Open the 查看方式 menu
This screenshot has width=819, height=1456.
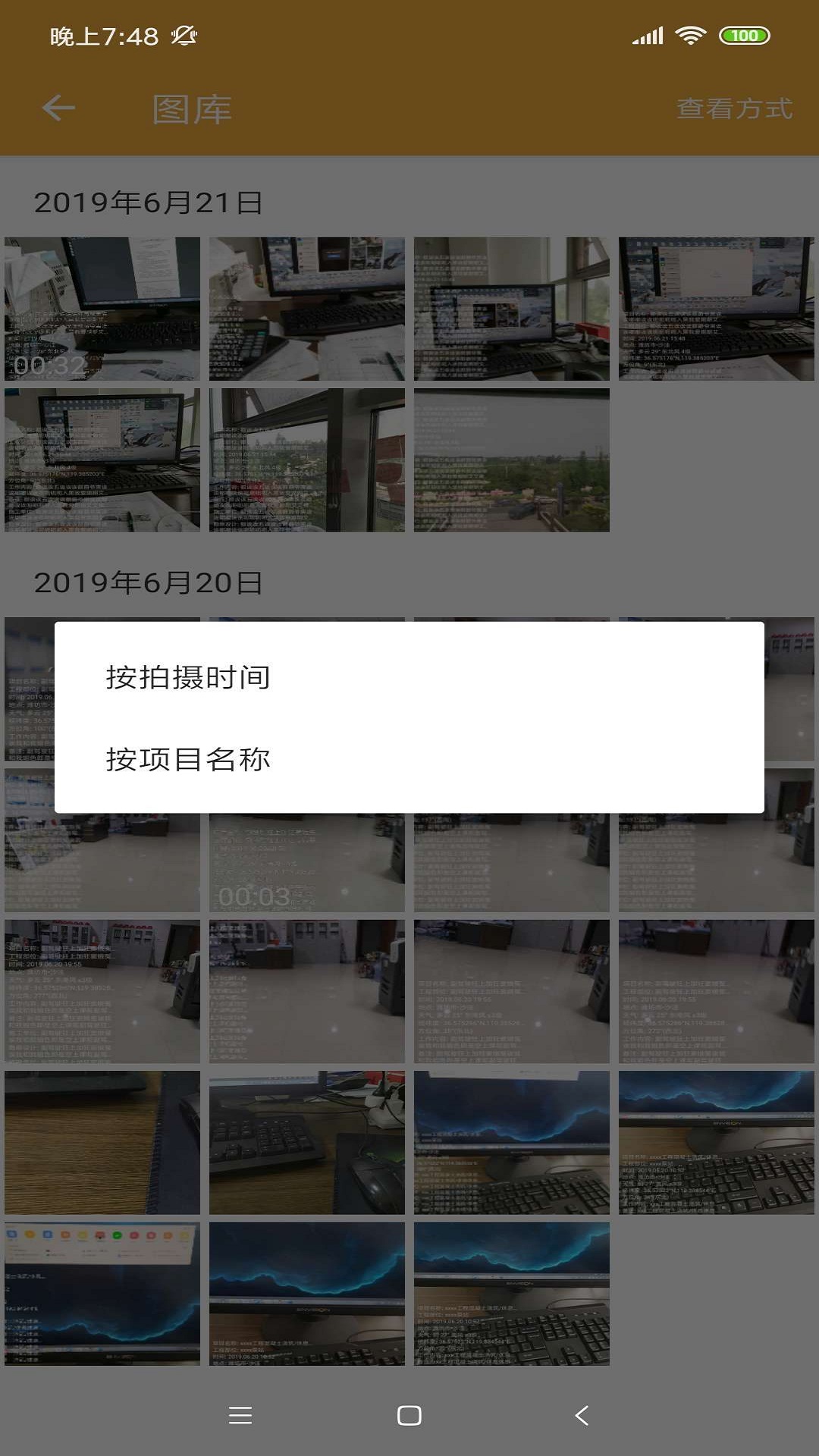pos(734,108)
